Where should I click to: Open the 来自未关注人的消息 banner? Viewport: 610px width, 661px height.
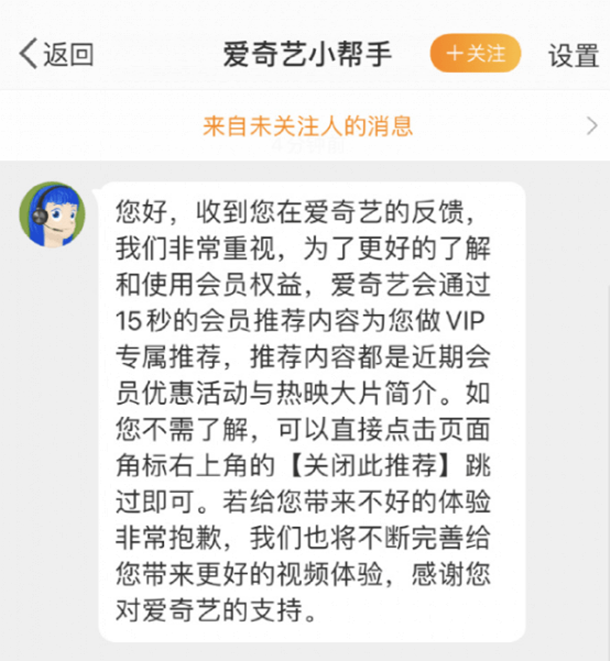click(307, 126)
